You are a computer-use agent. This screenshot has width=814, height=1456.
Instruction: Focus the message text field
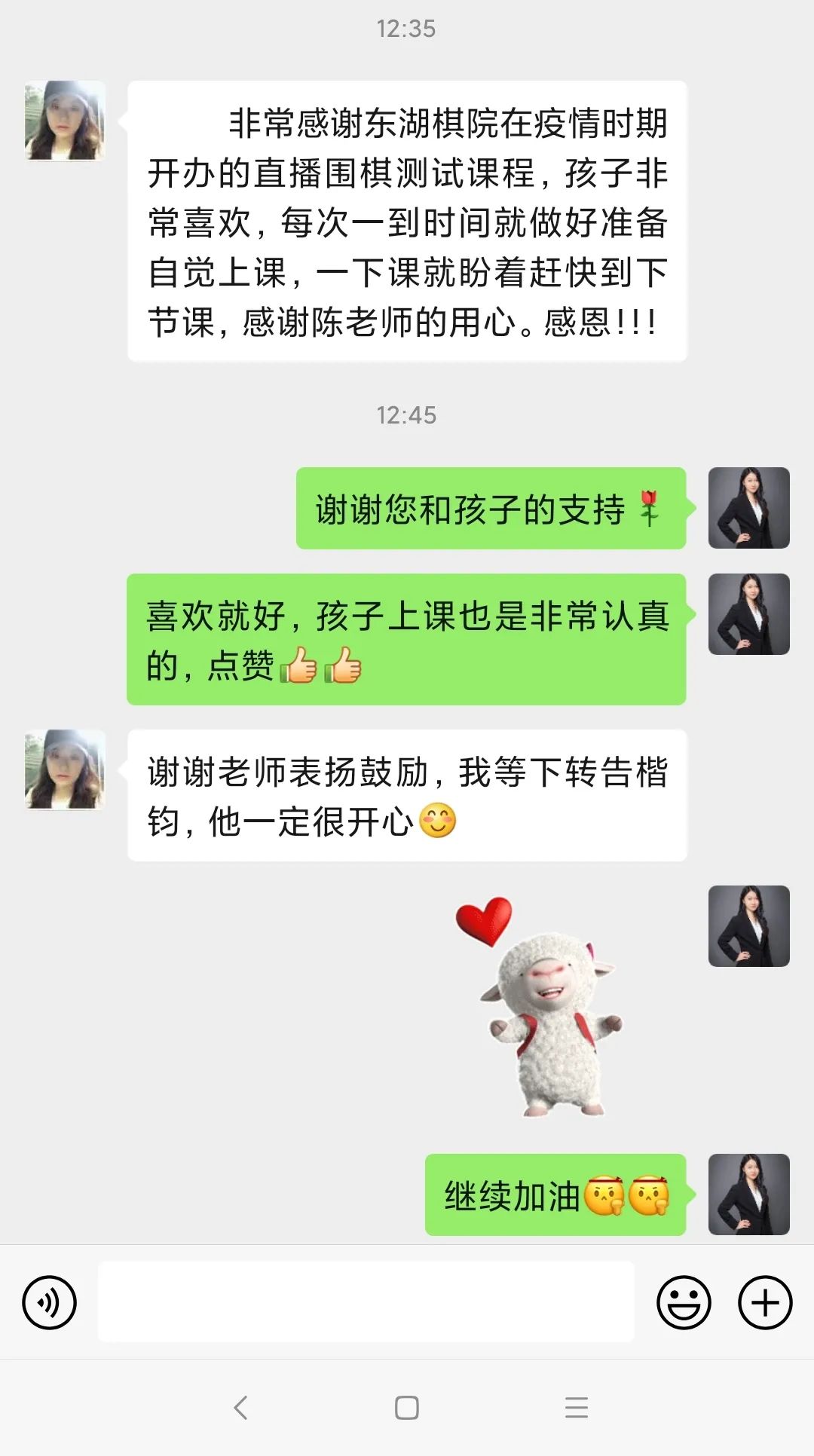point(366,1302)
